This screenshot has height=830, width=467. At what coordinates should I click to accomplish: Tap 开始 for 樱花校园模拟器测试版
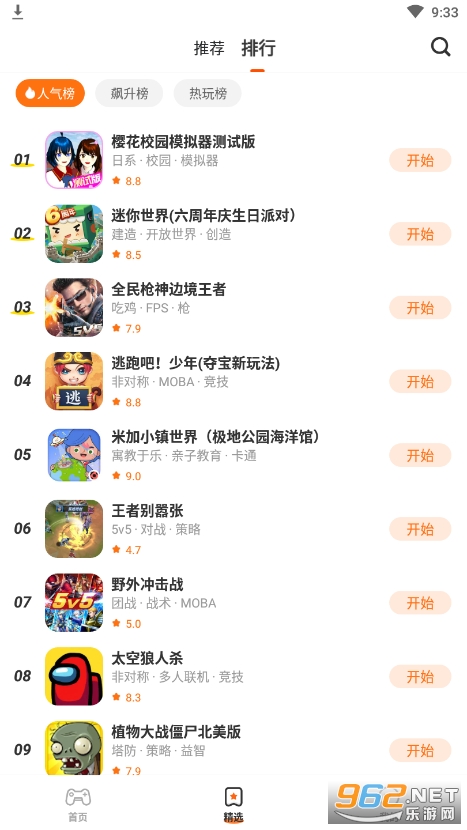point(420,160)
